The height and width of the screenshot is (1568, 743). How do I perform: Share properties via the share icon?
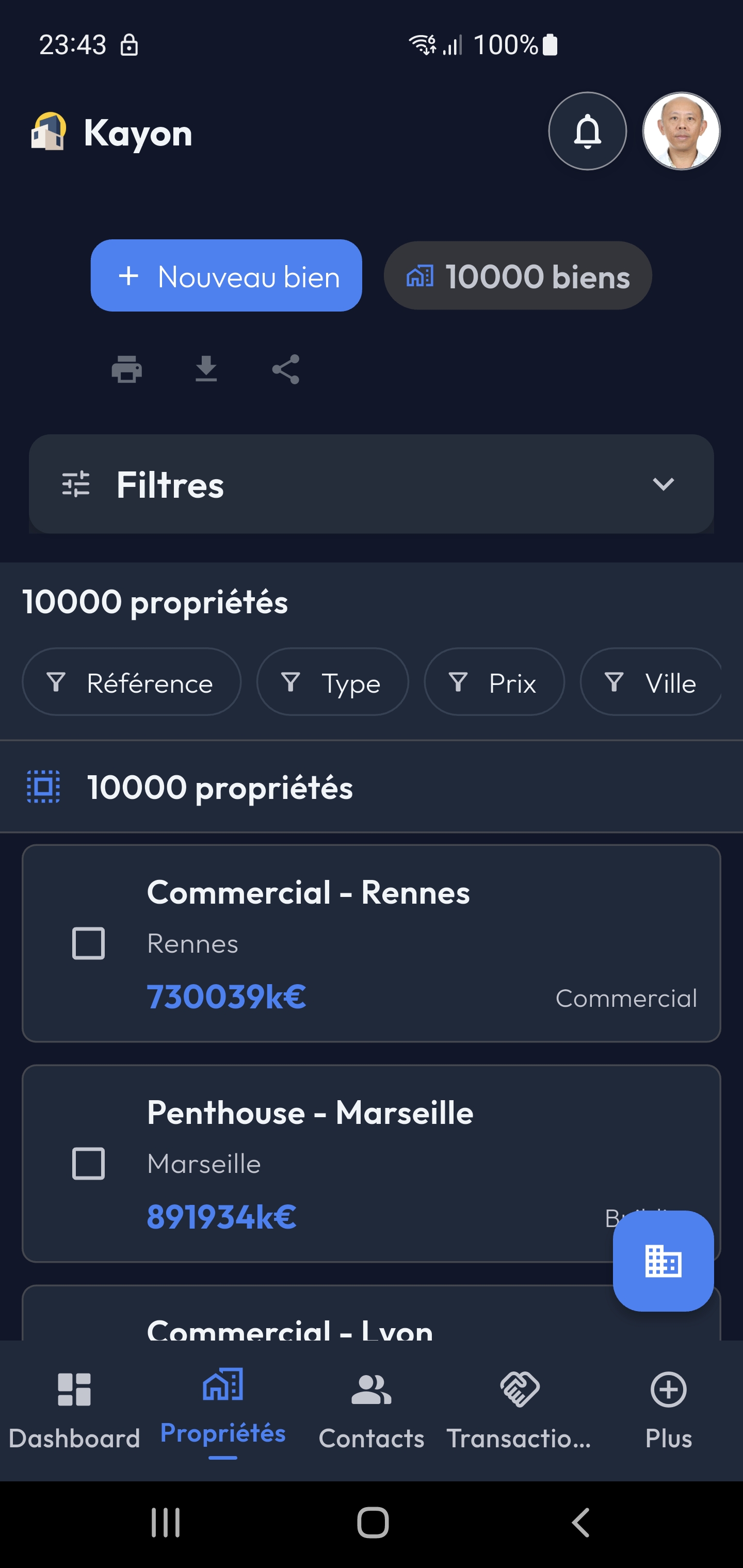285,369
